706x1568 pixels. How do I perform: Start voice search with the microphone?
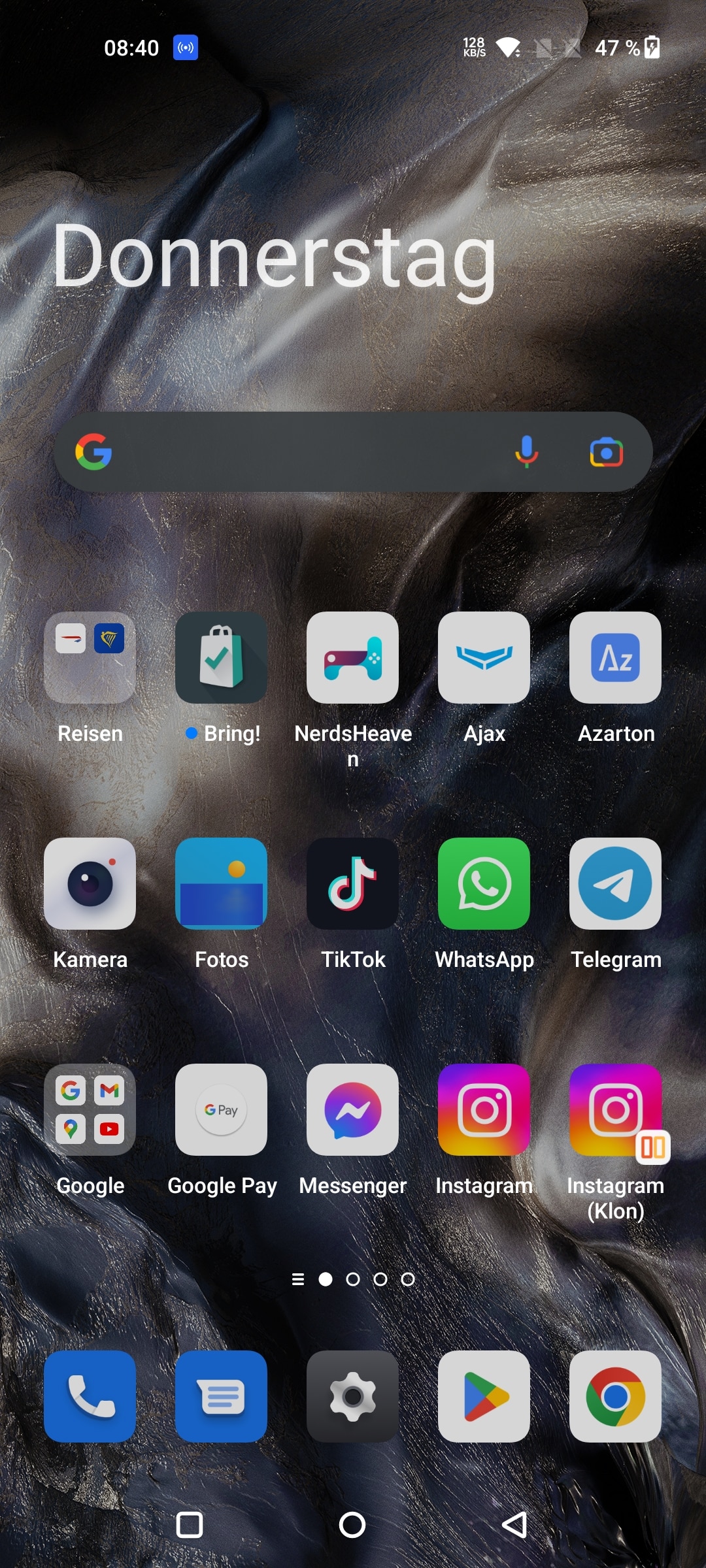526,452
